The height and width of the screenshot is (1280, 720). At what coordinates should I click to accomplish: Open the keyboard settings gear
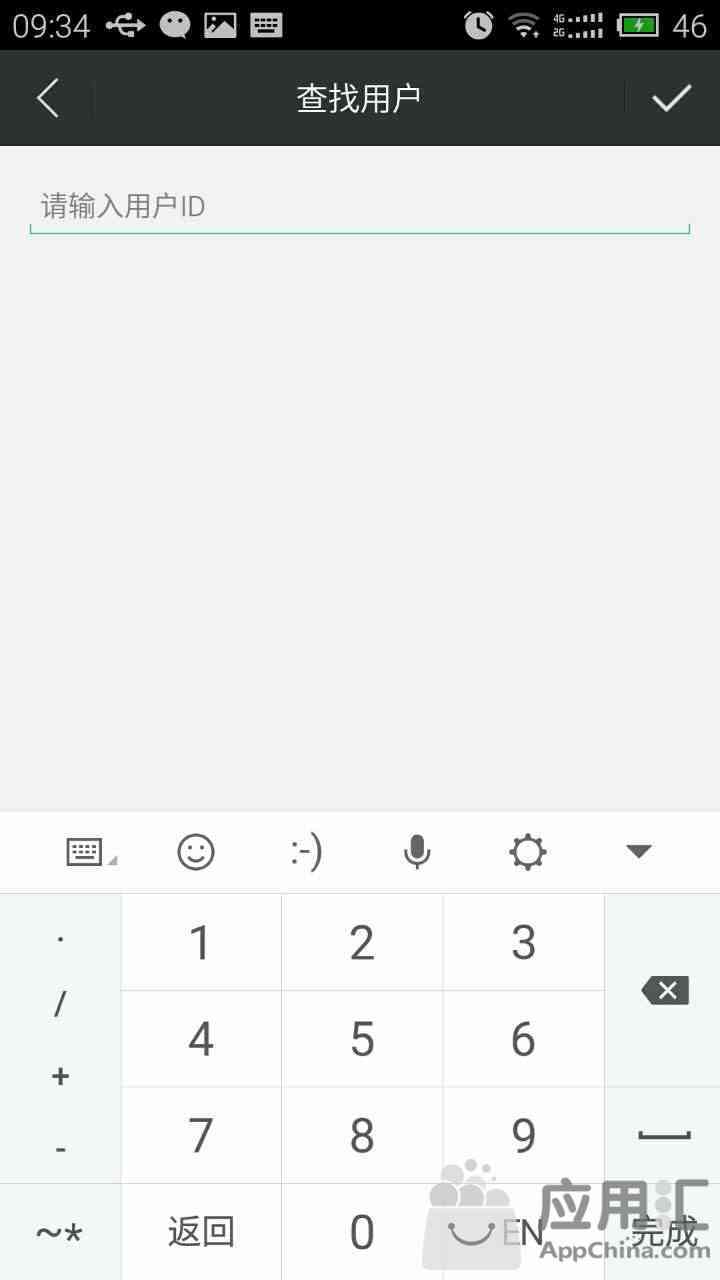527,852
